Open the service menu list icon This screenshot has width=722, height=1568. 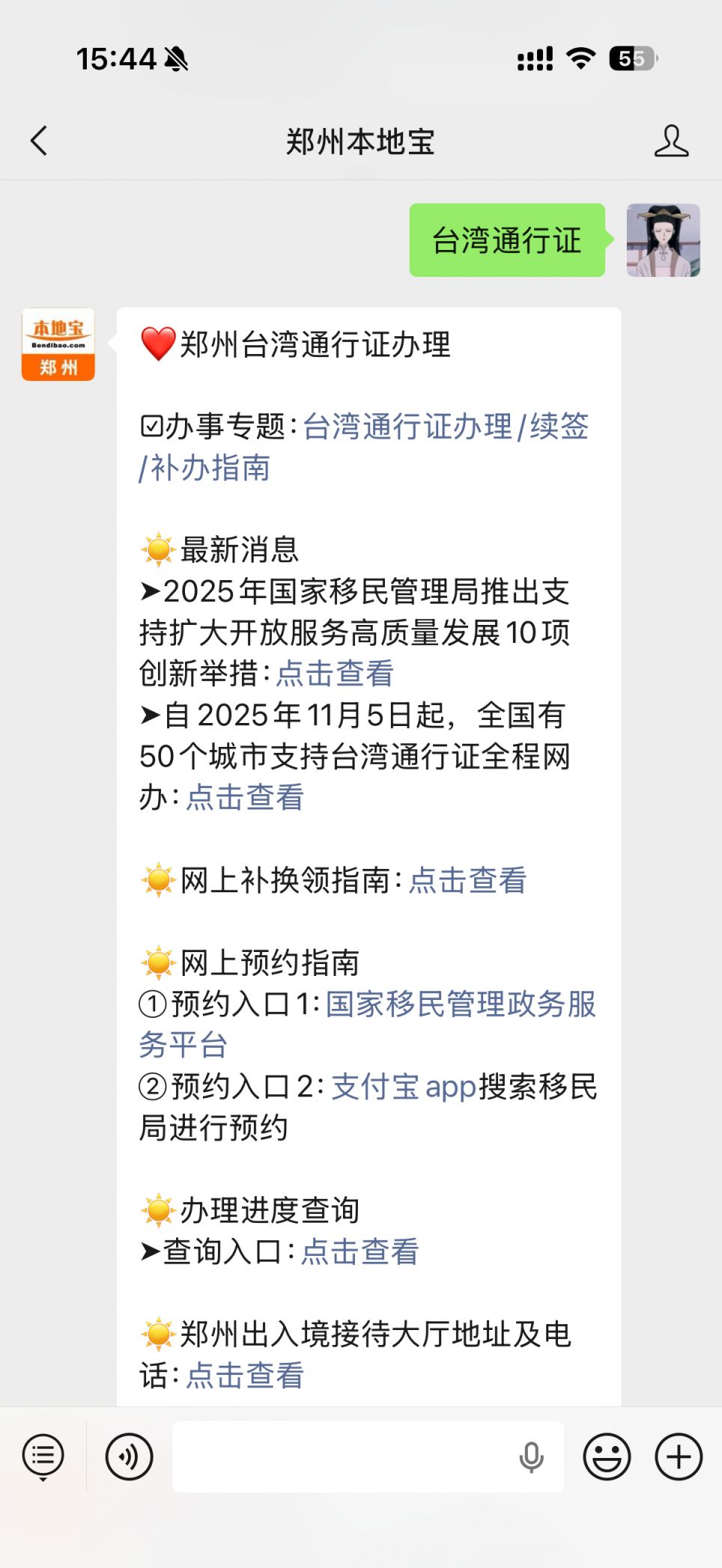pos(43,1456)
